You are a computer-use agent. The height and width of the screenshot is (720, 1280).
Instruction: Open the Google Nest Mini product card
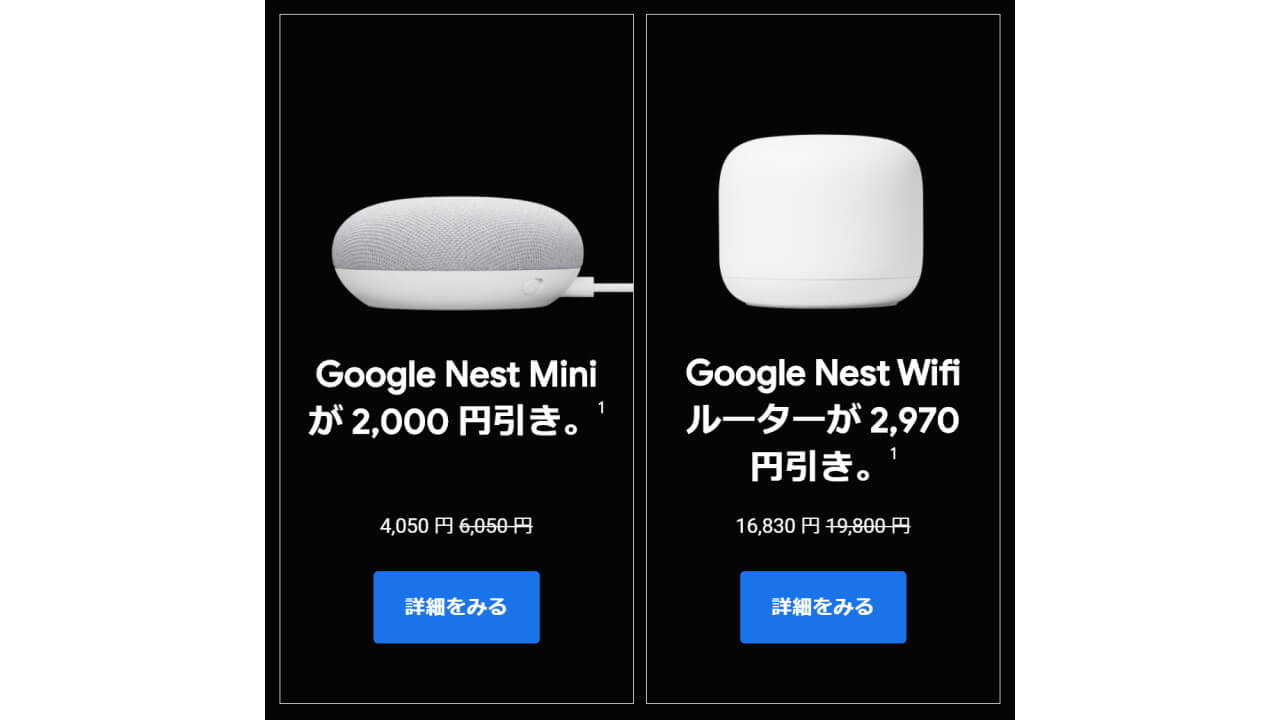[x=456, y=250]
